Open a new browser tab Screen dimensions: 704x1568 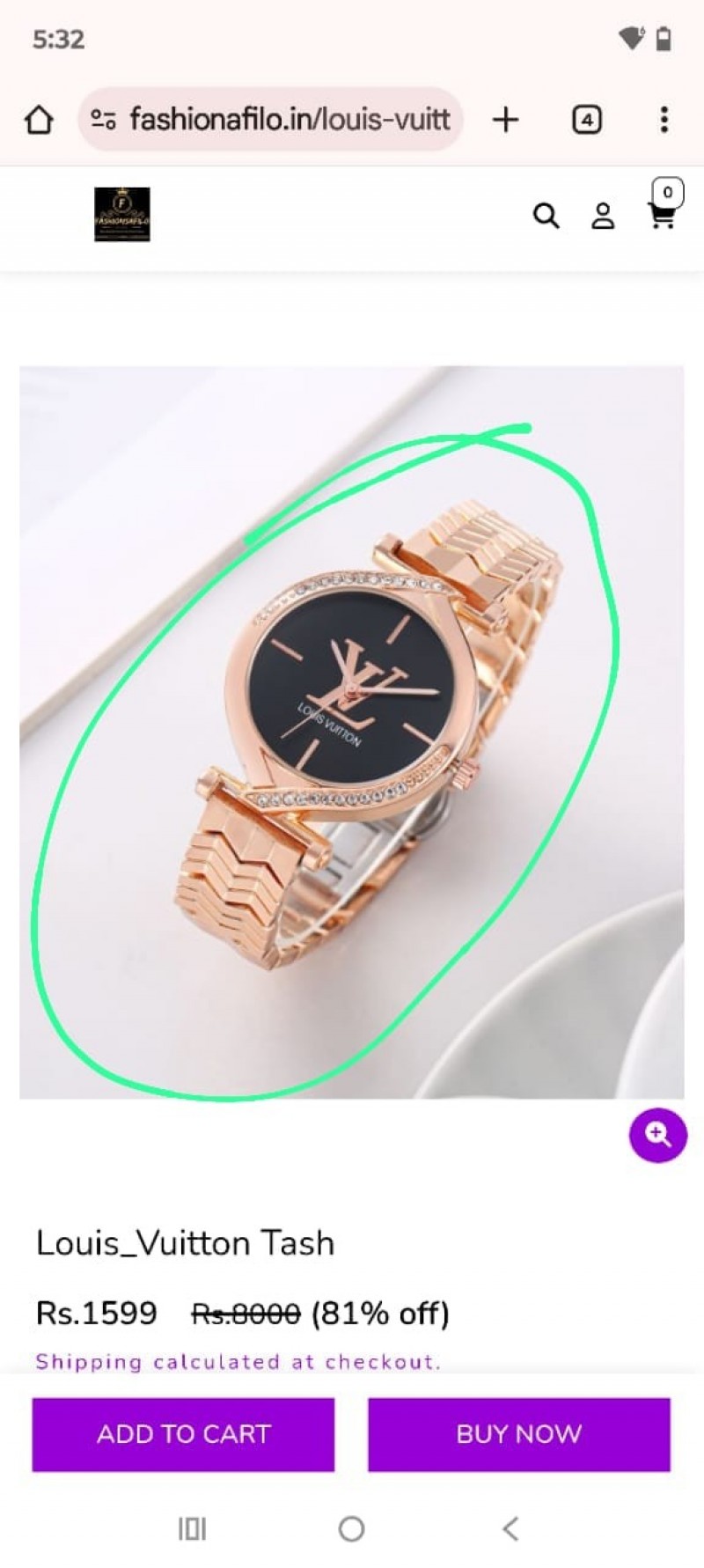tap(505, 120)
